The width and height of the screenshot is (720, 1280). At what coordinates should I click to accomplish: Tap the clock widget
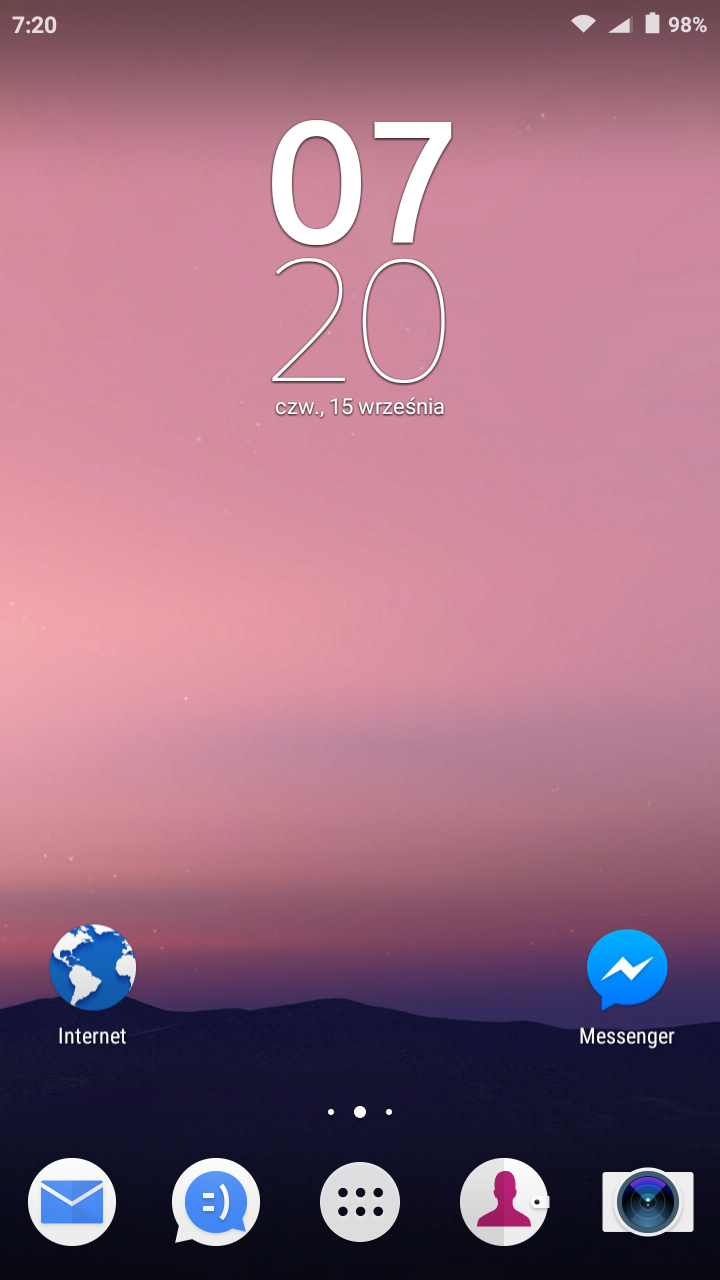coord(360,250)
